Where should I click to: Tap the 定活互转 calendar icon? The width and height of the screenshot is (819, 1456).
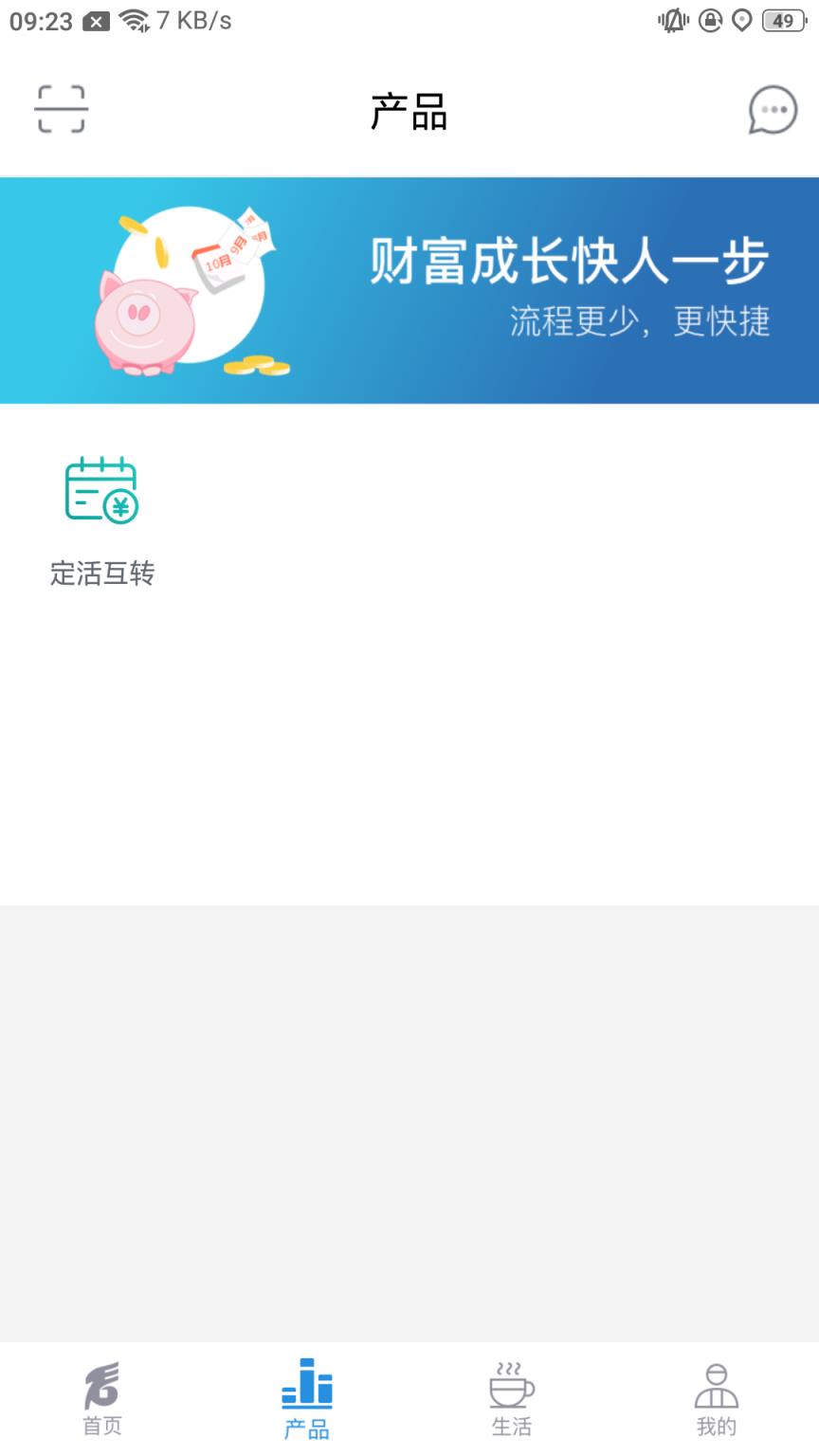[x=101, y=489]
